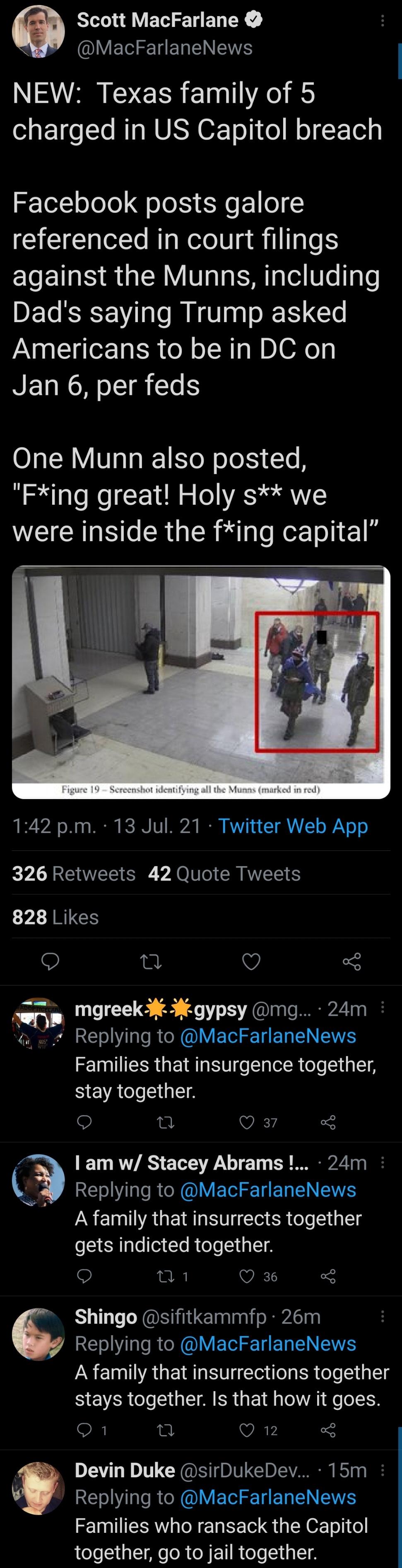Open overflow menu on Devin Duke's reply
Viewport: 402px width, 1568px height.
pos(382,1470)
